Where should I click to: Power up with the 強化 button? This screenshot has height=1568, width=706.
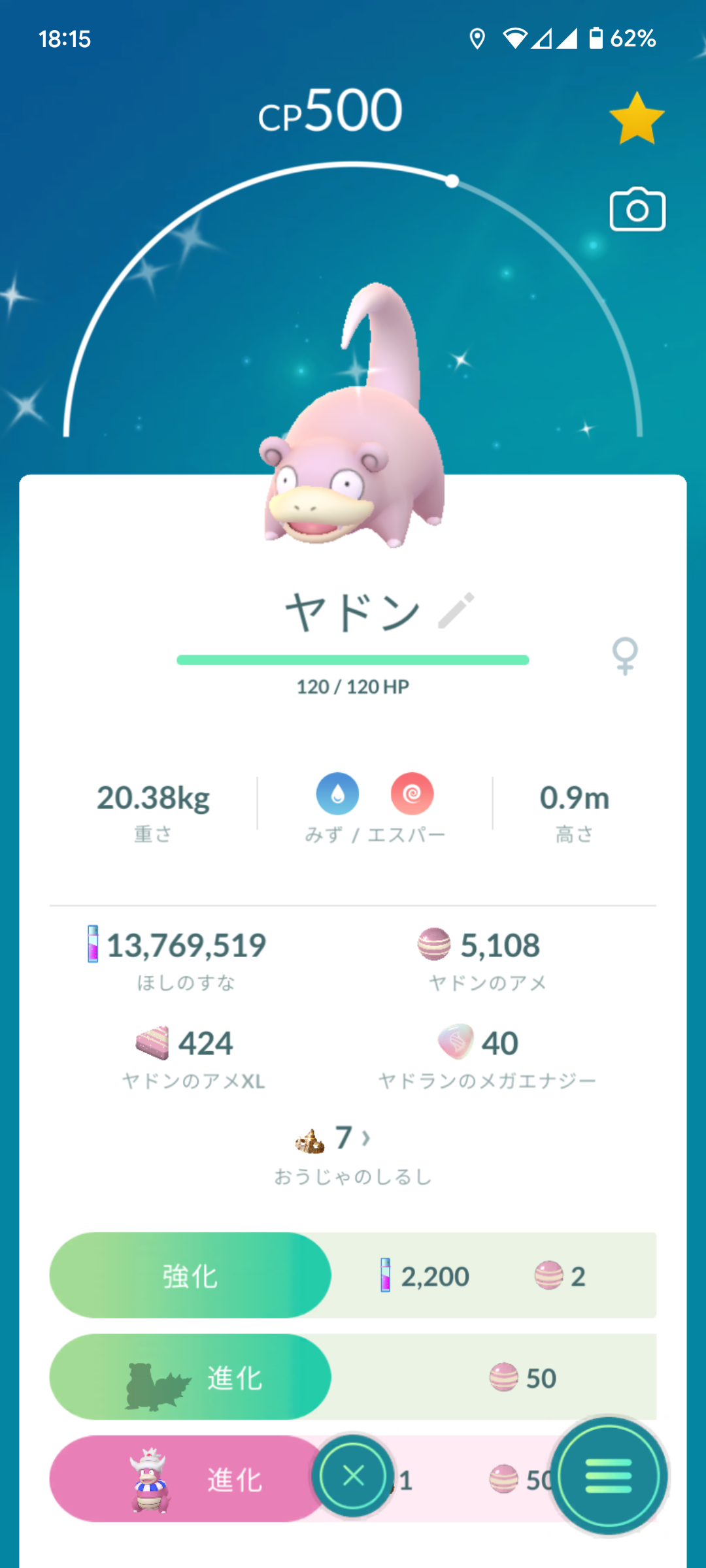pyautogui.click(x=190, y=1275)
